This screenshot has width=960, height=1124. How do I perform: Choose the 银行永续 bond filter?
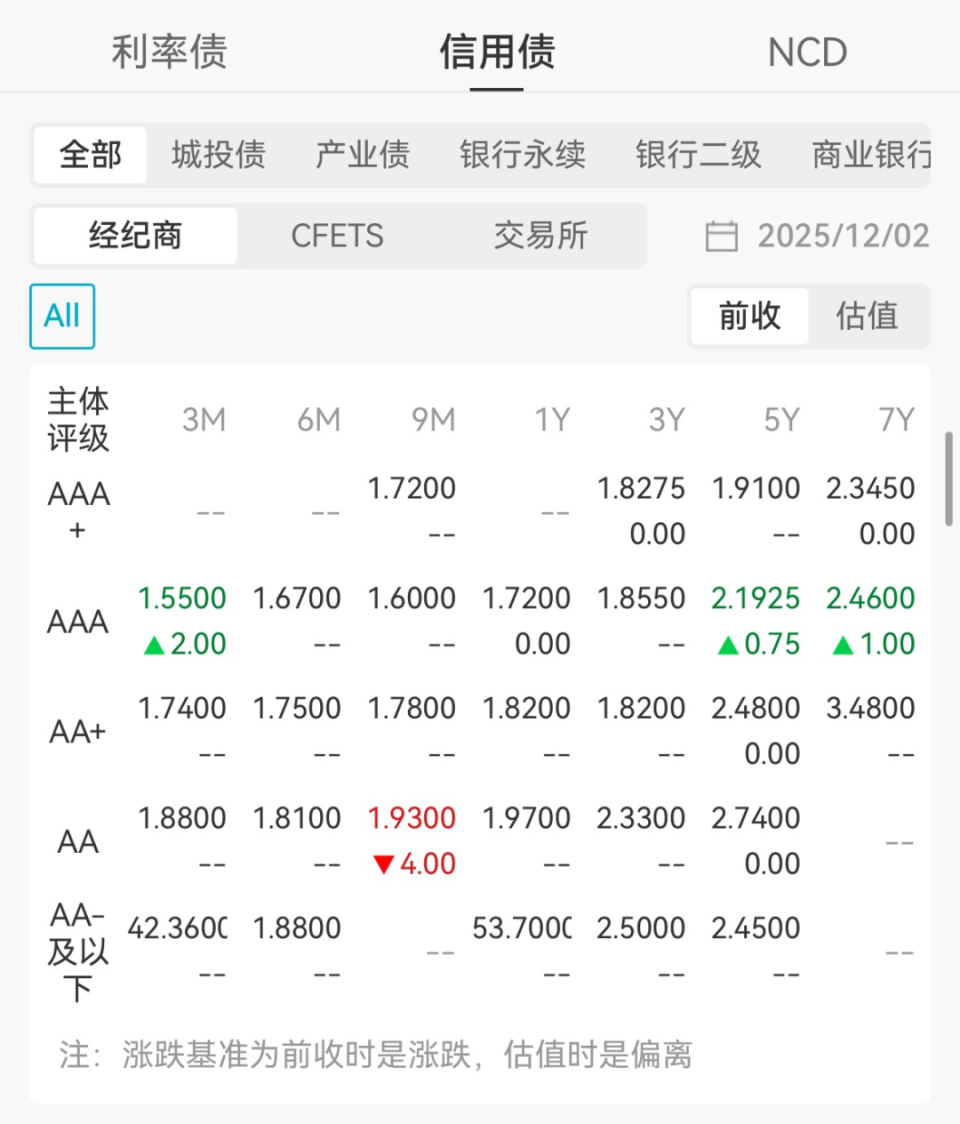pos(522,156)
